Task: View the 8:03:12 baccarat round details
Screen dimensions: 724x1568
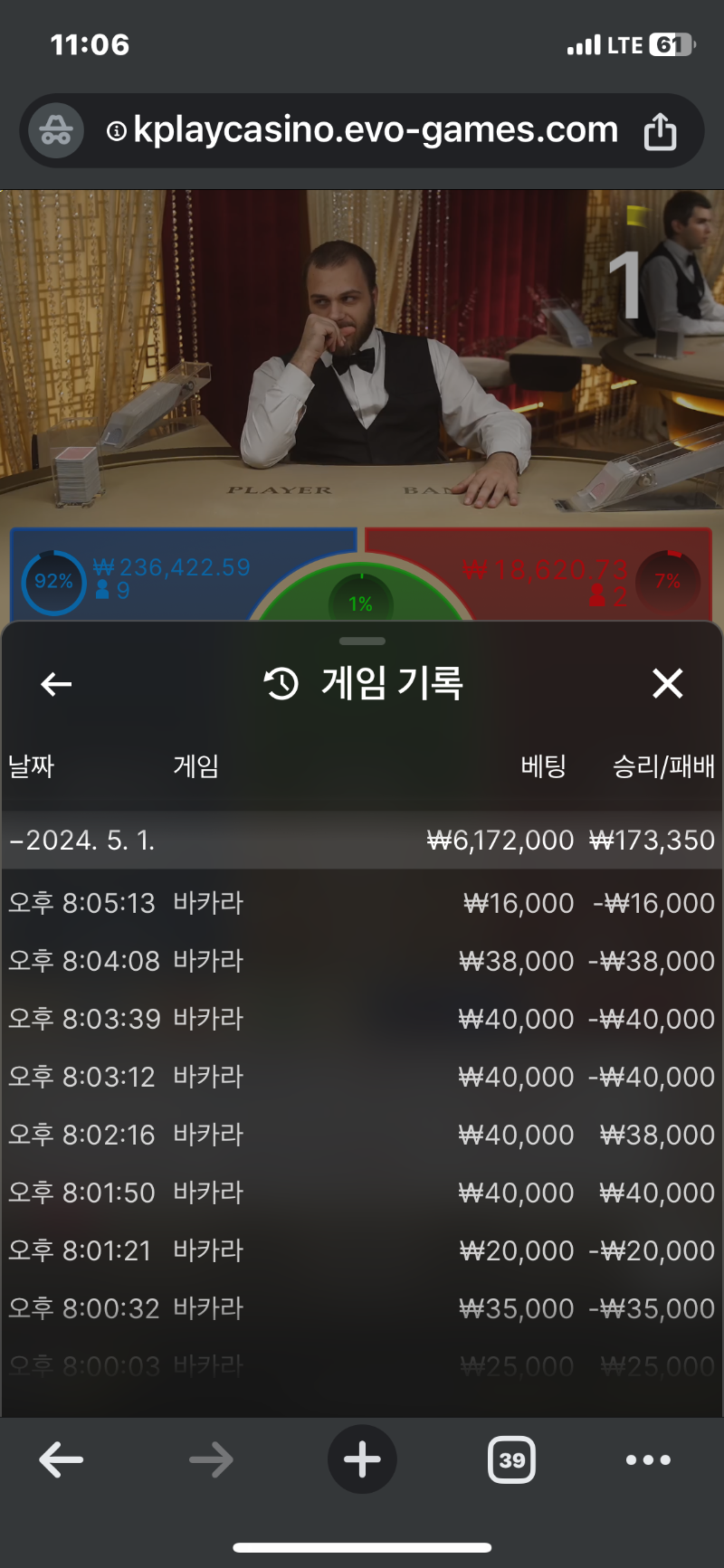Action: click(x=362, y=1077)
